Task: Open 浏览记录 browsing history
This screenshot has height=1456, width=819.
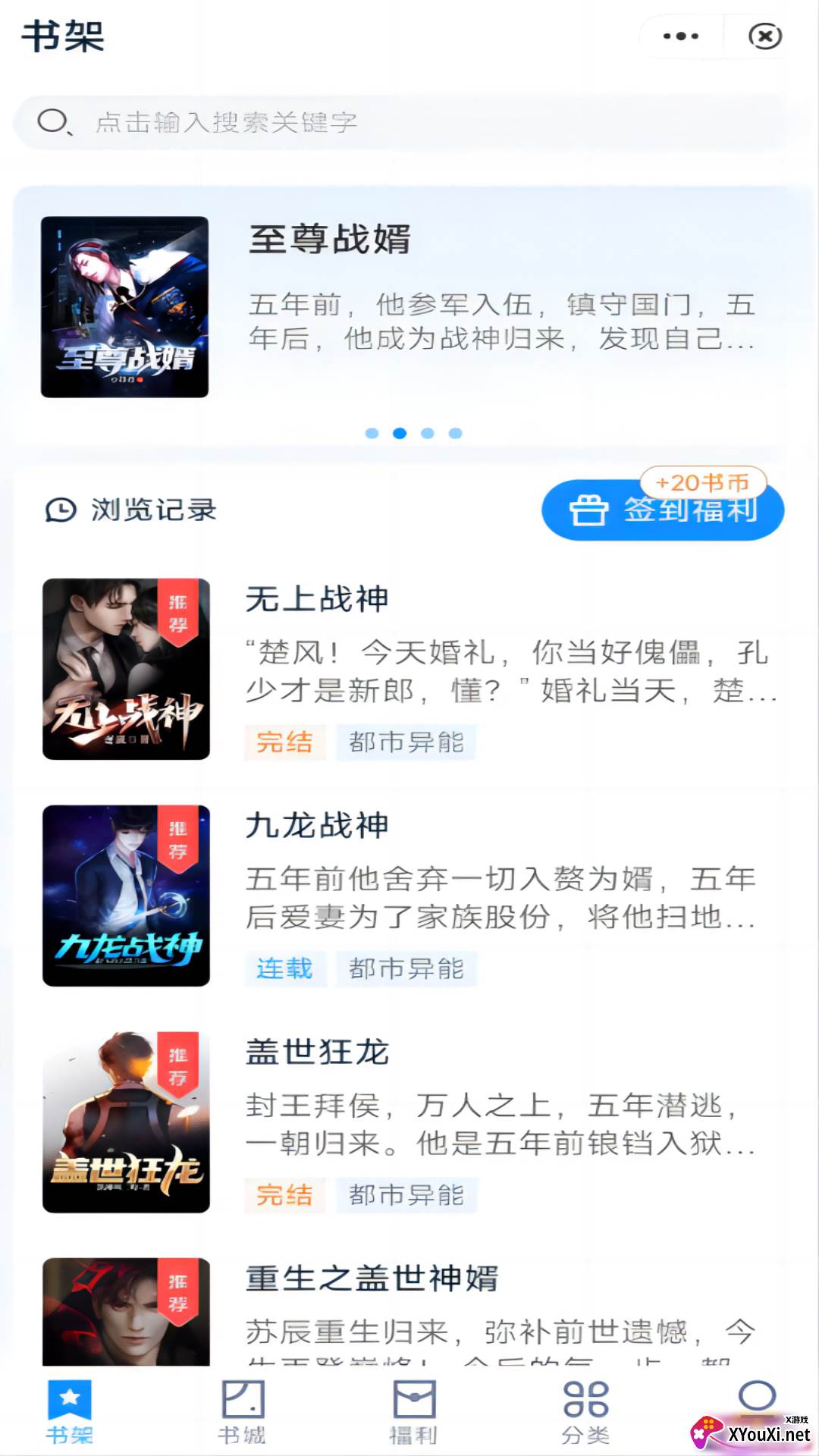Action: point(132,510)
